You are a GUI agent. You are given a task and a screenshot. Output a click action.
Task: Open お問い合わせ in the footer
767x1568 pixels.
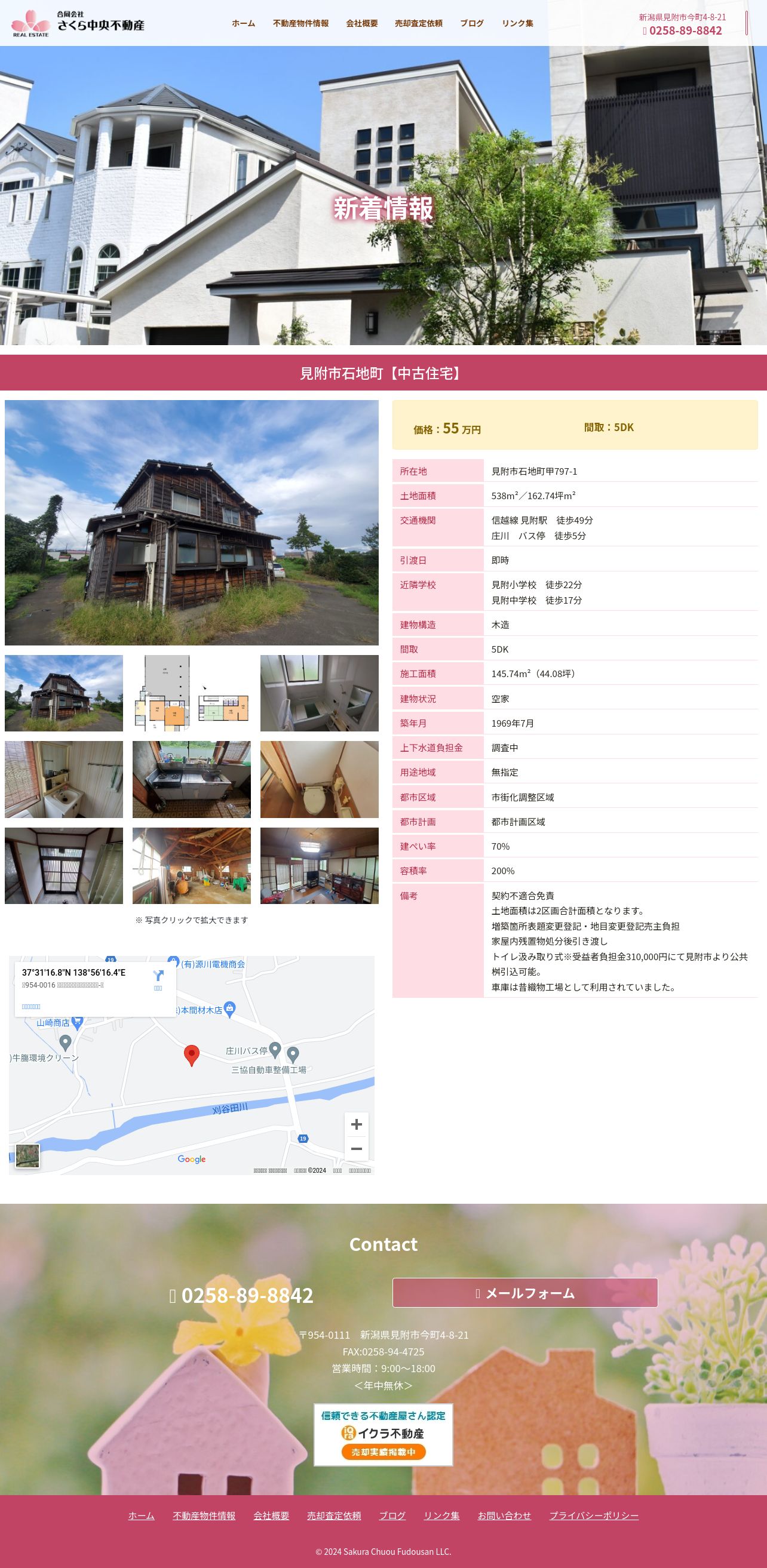coord(504,1515)
